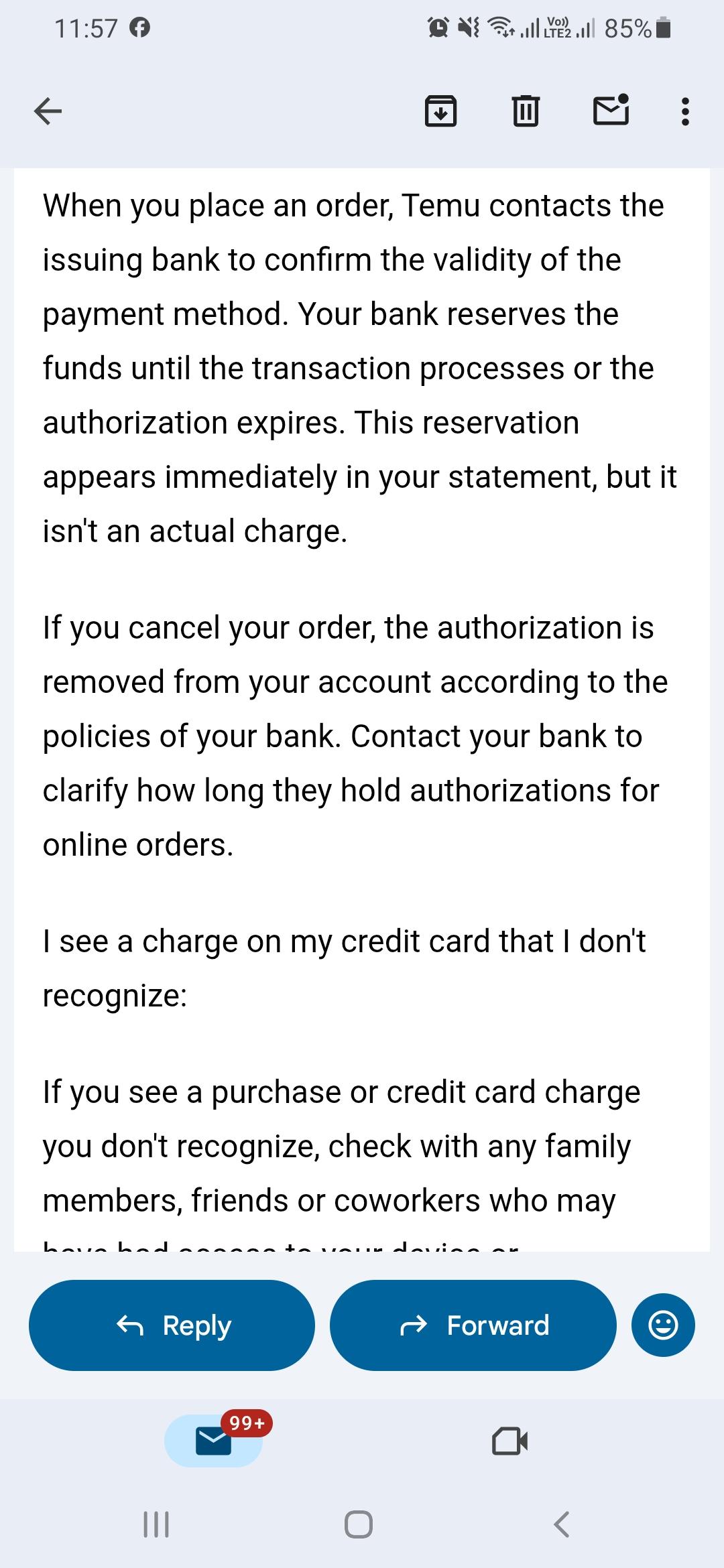
Task: Archive this email
Action: 440,111
